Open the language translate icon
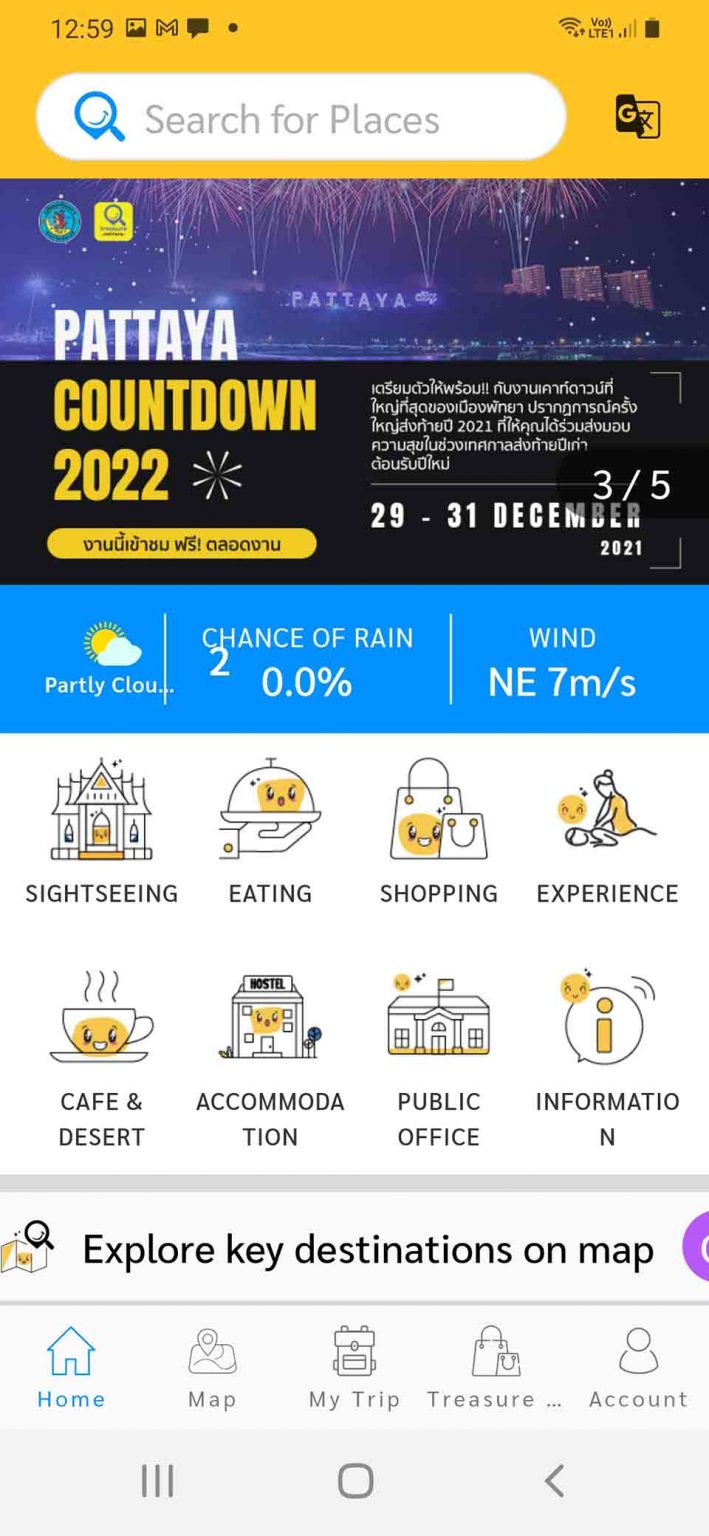 [637, 117]
